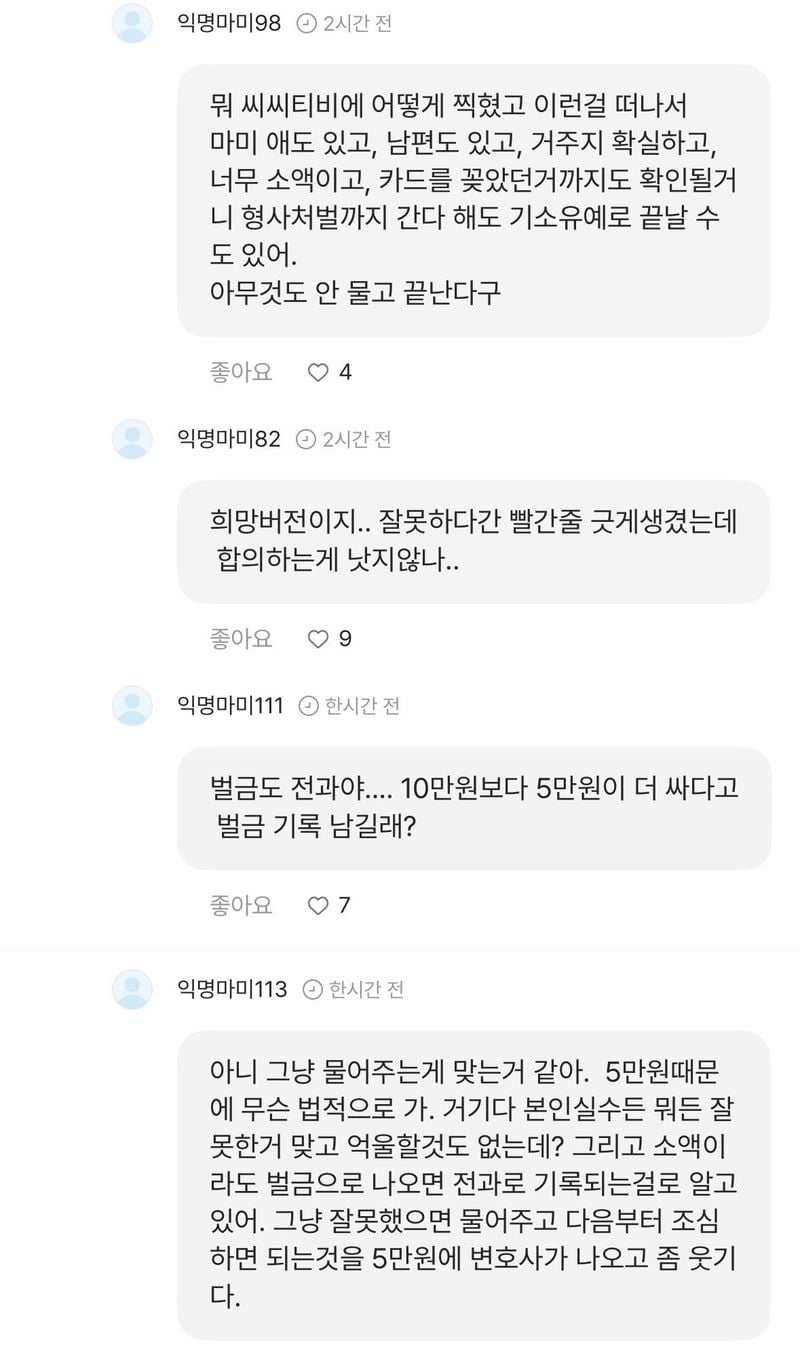Like 익명마미82's comment about 희망버전

click(318, 639)
